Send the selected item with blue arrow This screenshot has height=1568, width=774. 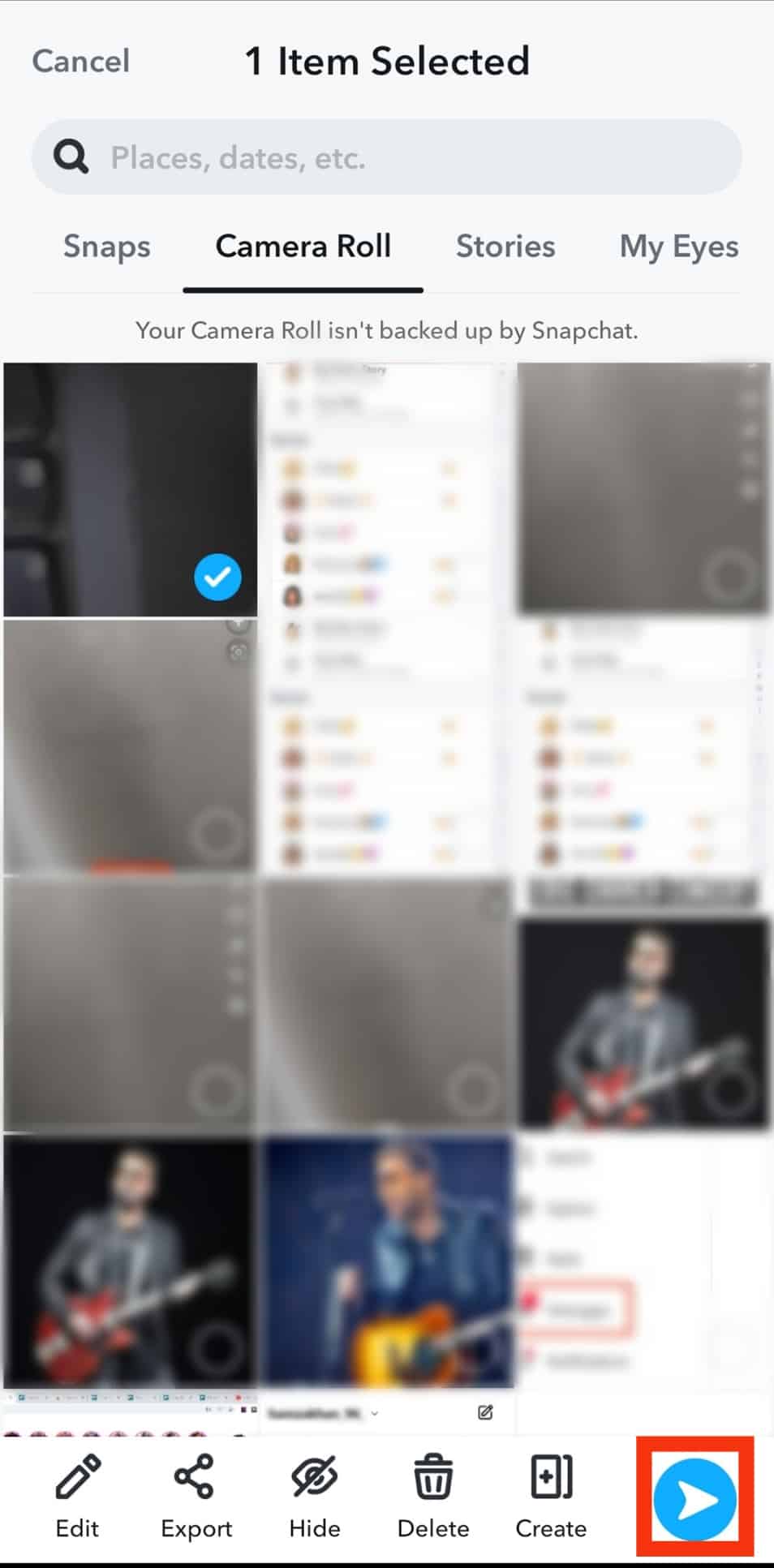[694, 1499]
